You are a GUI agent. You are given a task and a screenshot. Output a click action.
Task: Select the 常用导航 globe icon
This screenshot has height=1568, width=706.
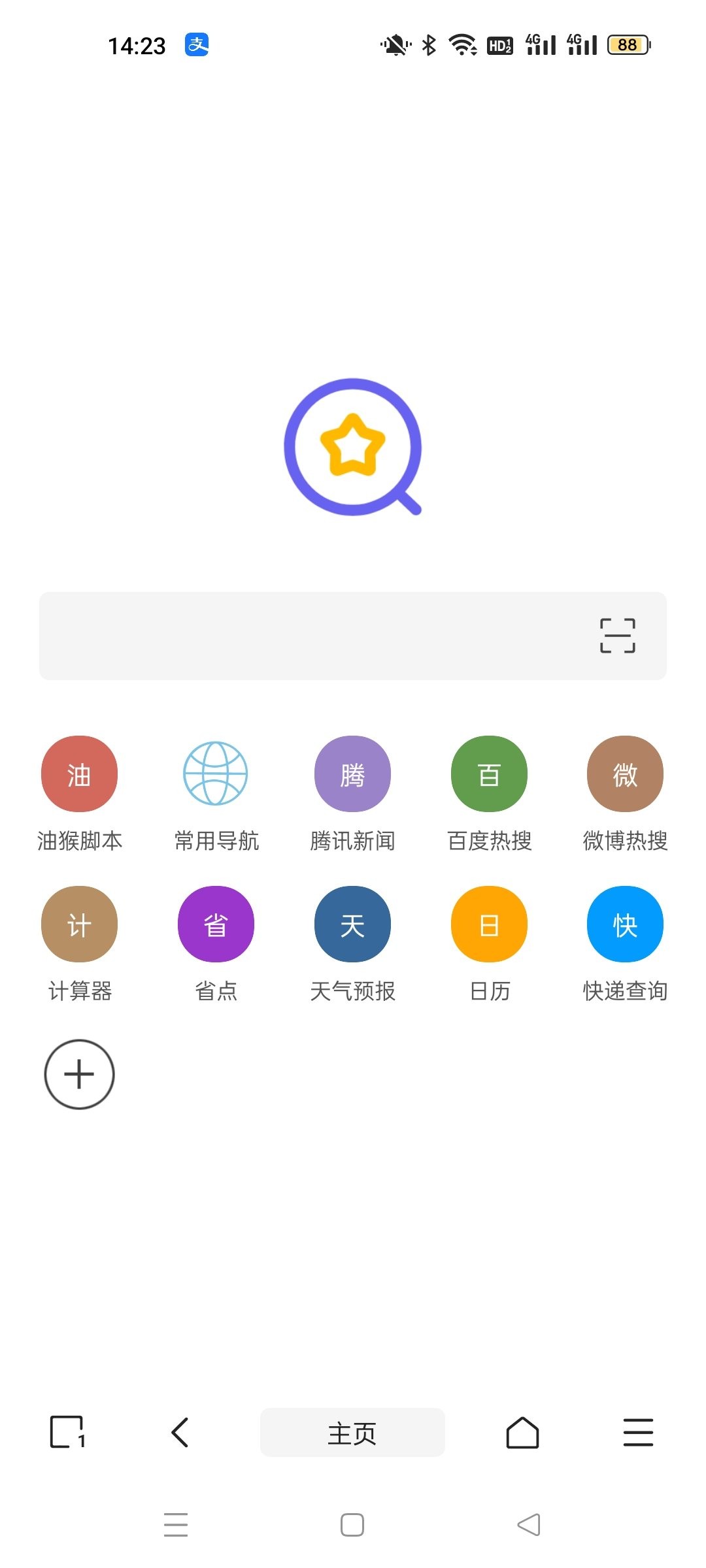(x=215, y=774)
